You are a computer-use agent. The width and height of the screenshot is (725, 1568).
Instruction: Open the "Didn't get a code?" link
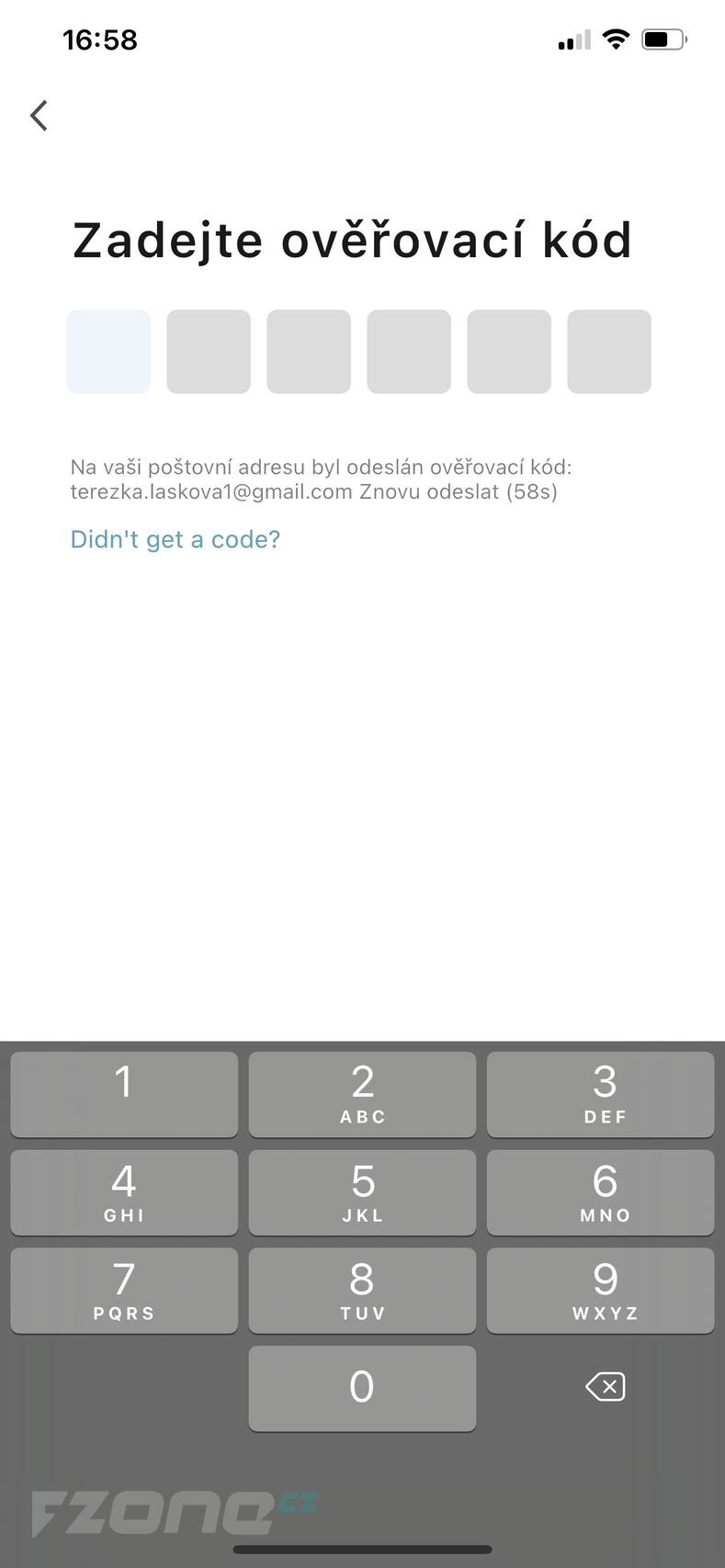tap(175, 539)
